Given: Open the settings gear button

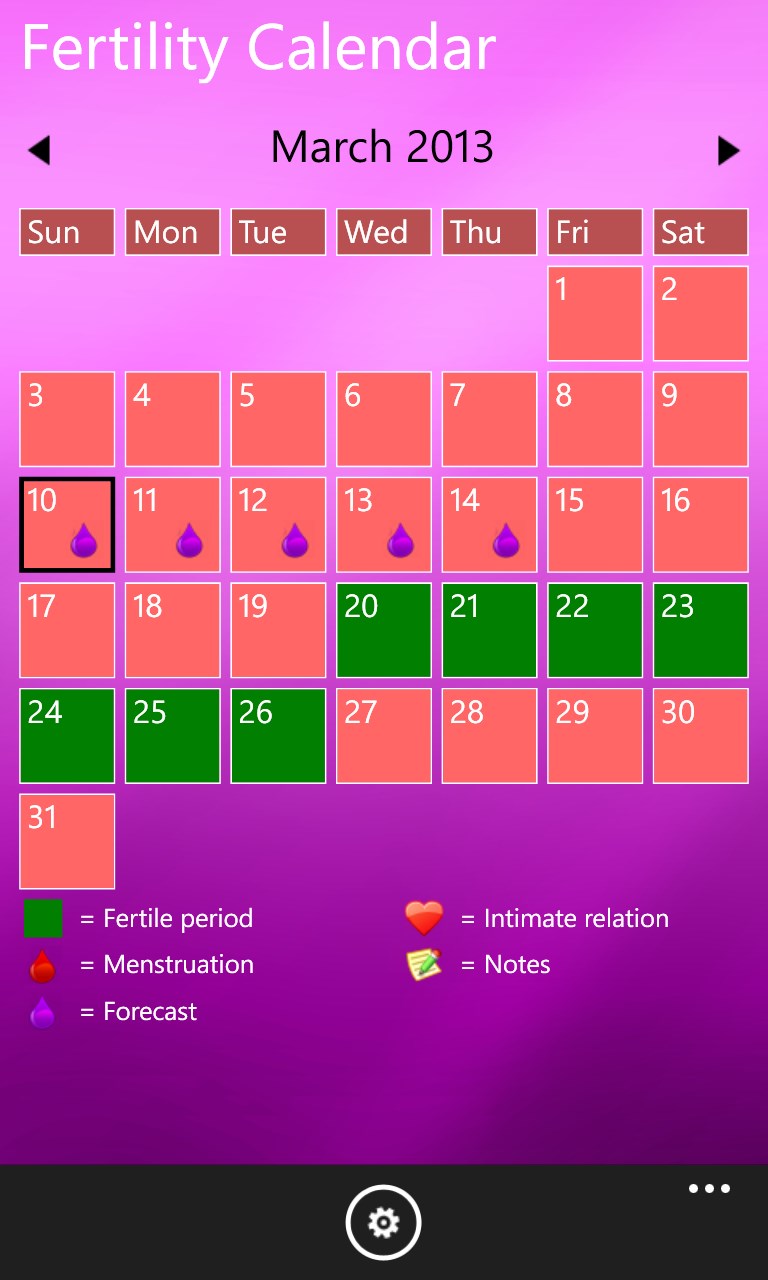Looking at the screenshot, I should point(383,1222).
